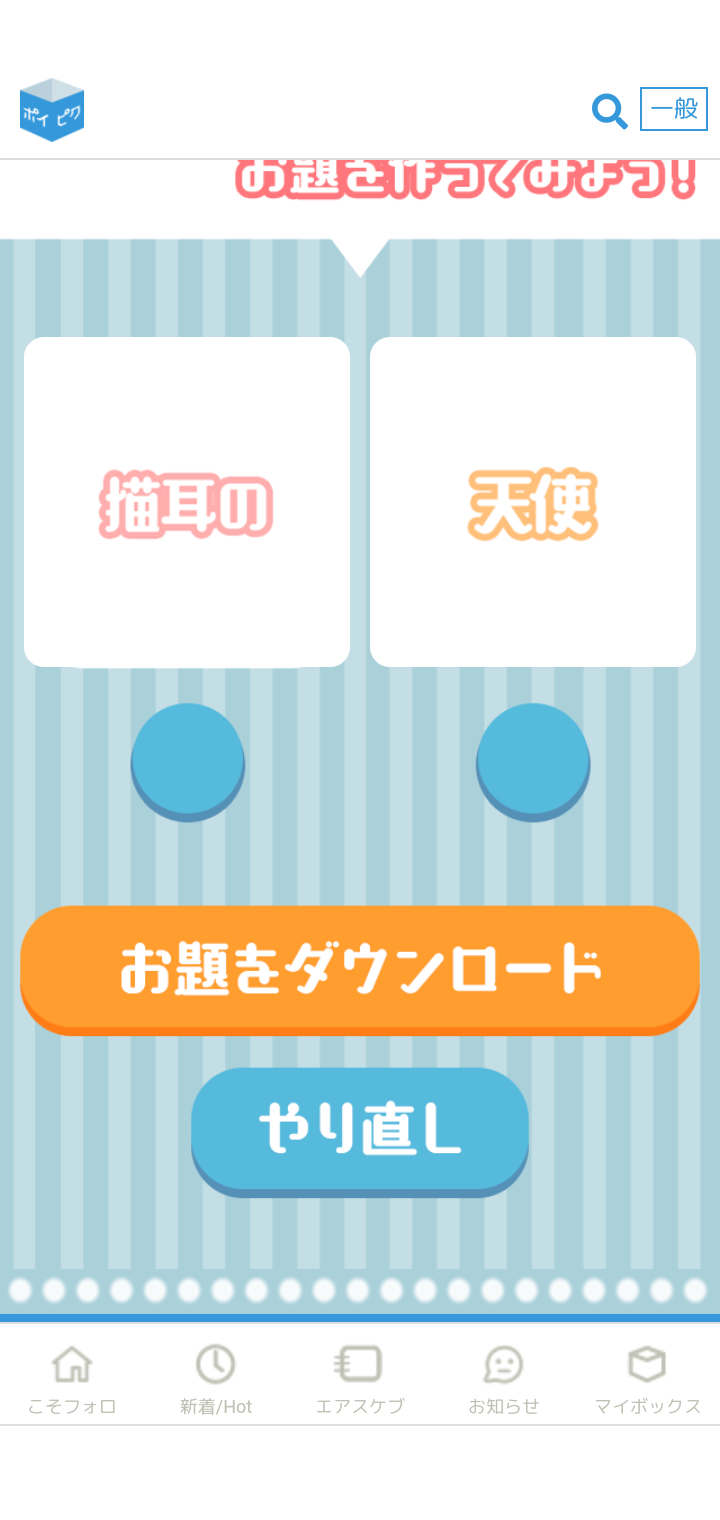Tap the blue button under 猫耳の
This screenshot has height=1520, width=720.
tap(188, 759)
